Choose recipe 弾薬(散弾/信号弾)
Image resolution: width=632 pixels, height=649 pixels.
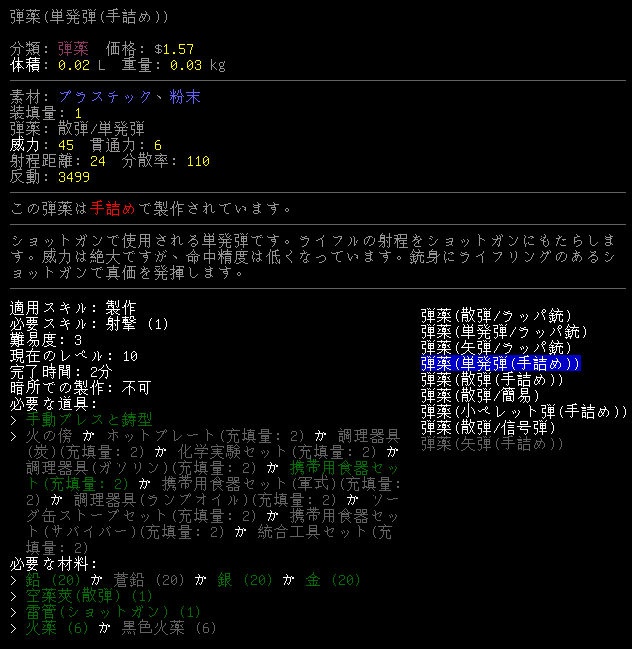488,427
